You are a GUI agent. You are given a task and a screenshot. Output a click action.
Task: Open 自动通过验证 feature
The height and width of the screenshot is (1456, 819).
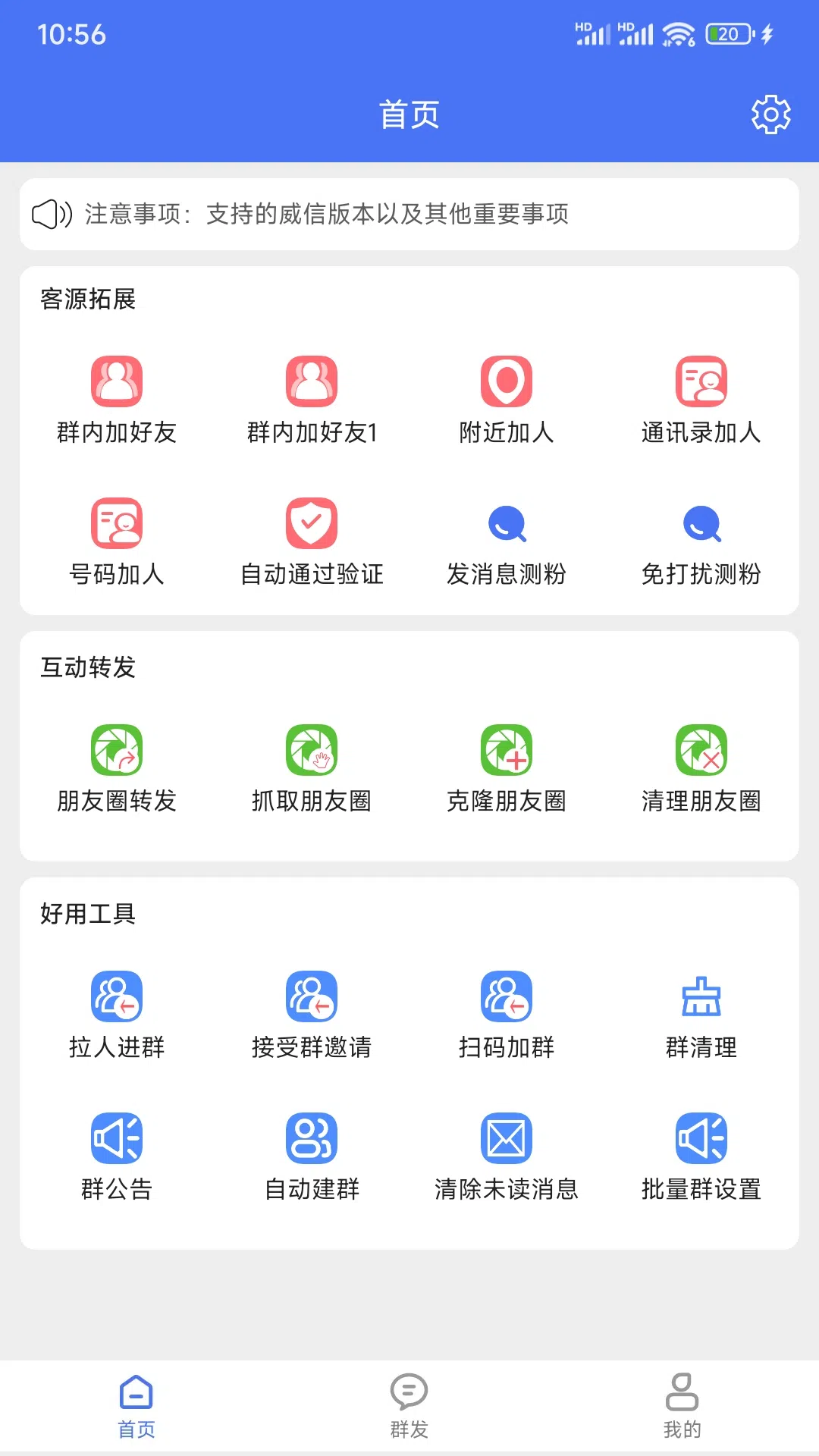click(312, 541)
